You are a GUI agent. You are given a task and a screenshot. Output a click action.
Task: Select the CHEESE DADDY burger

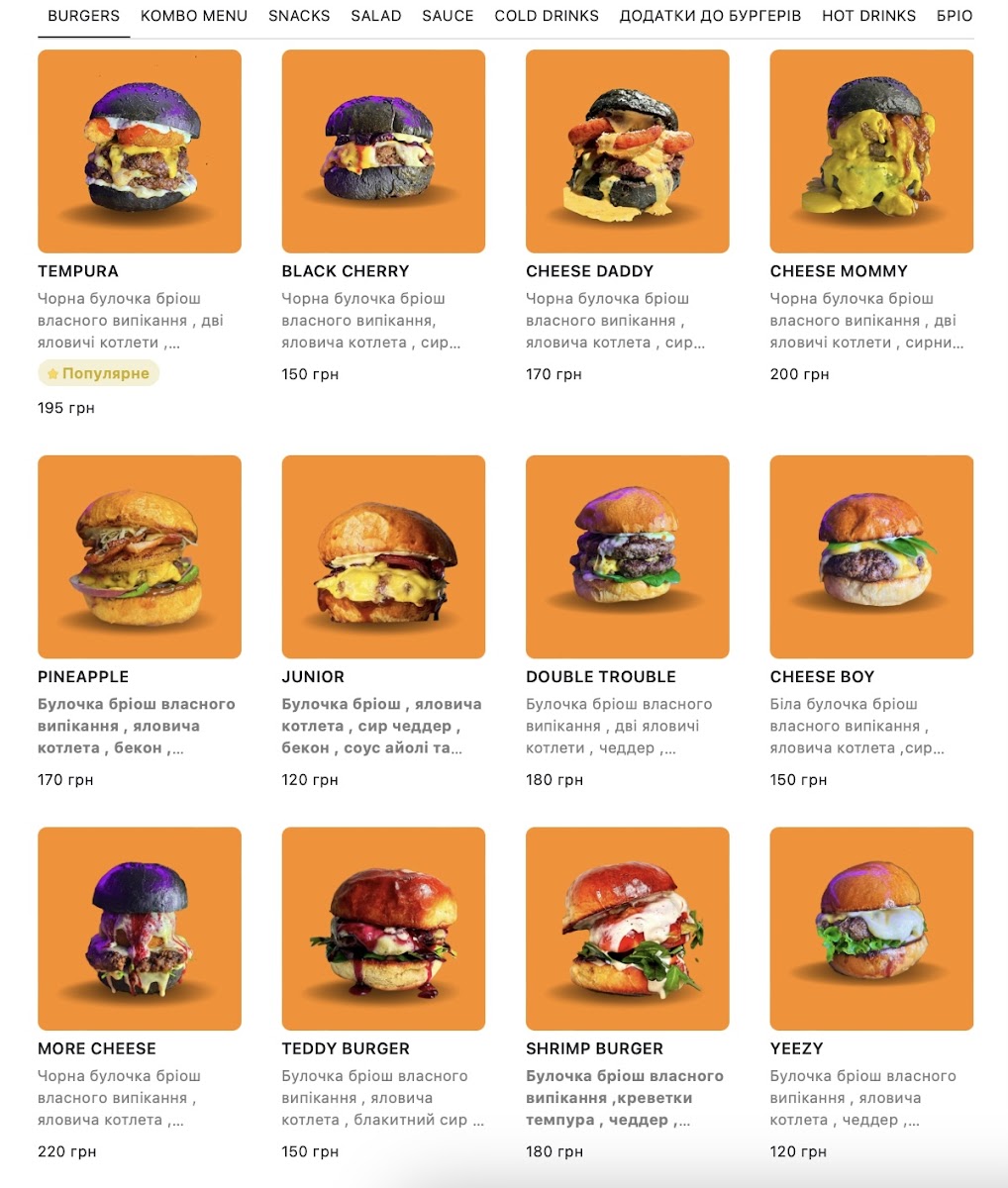(628, 218)
